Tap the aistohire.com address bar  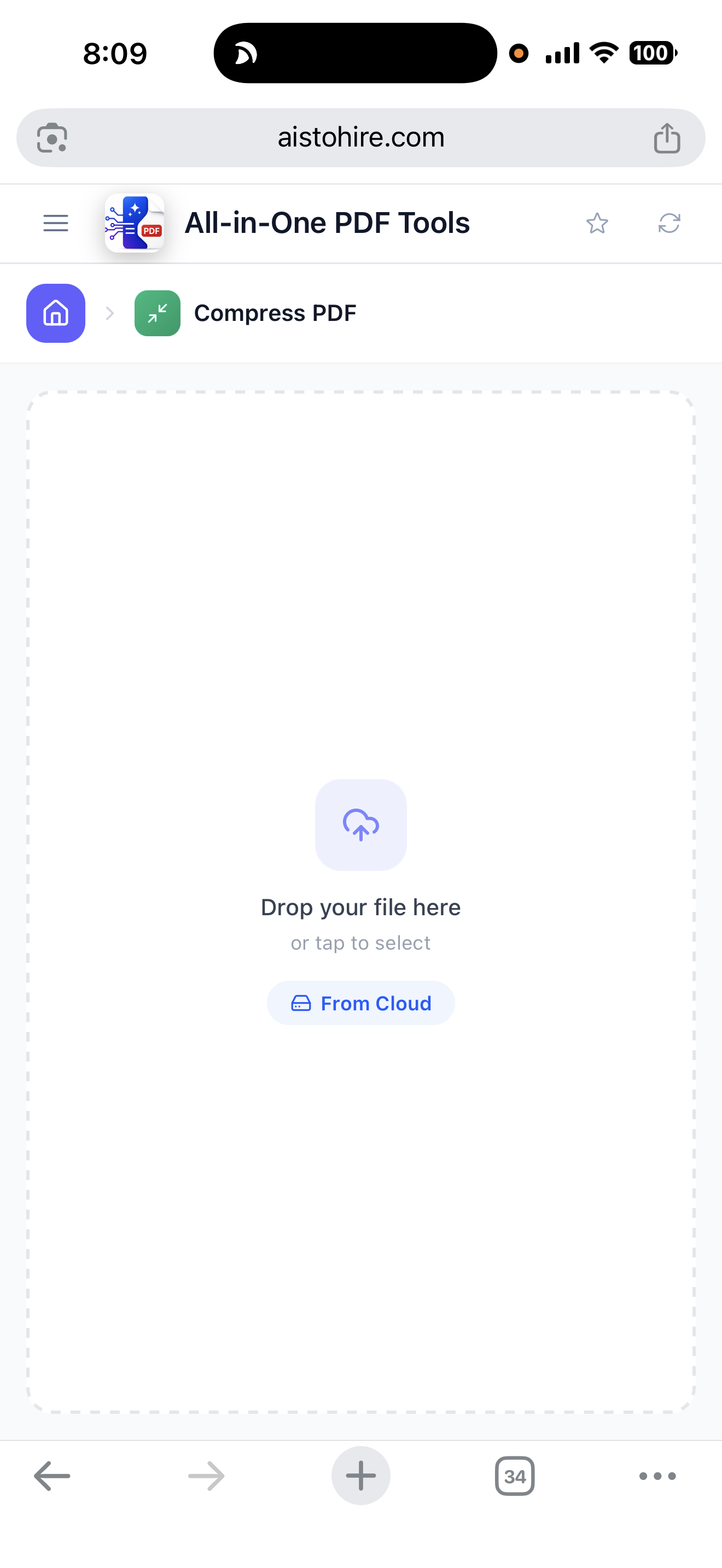(x=360, y=138)
